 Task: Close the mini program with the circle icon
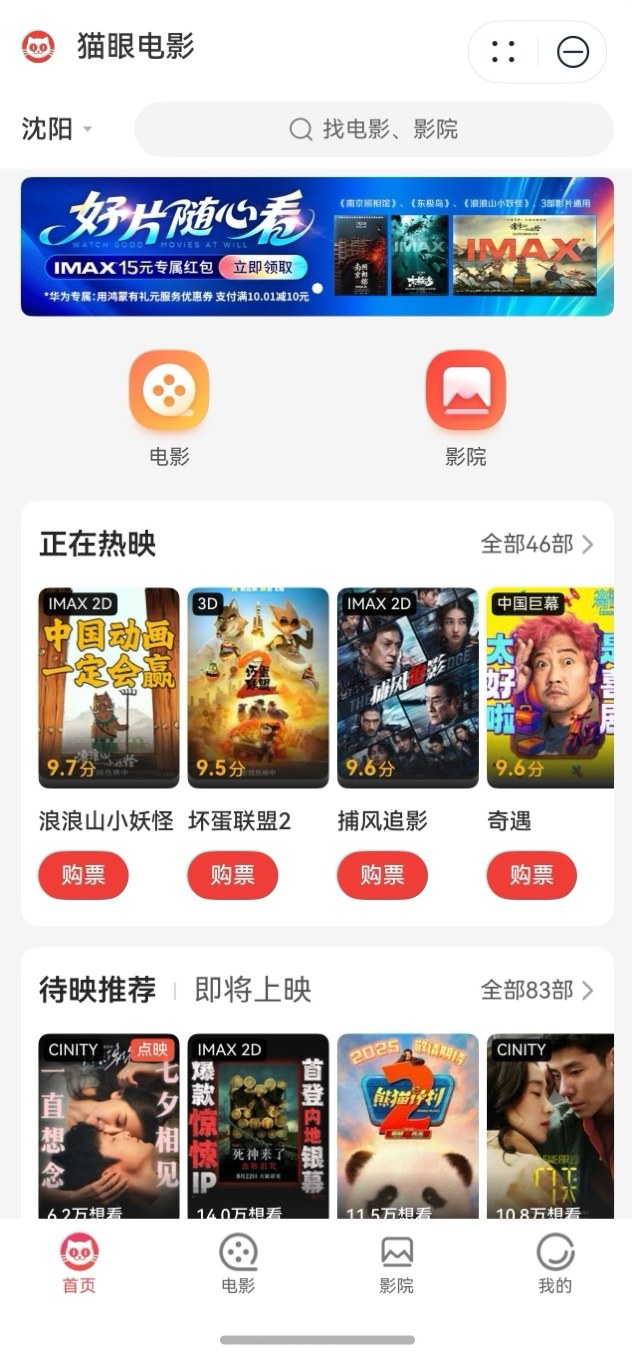pyautogui.click(x=572, y=52)
